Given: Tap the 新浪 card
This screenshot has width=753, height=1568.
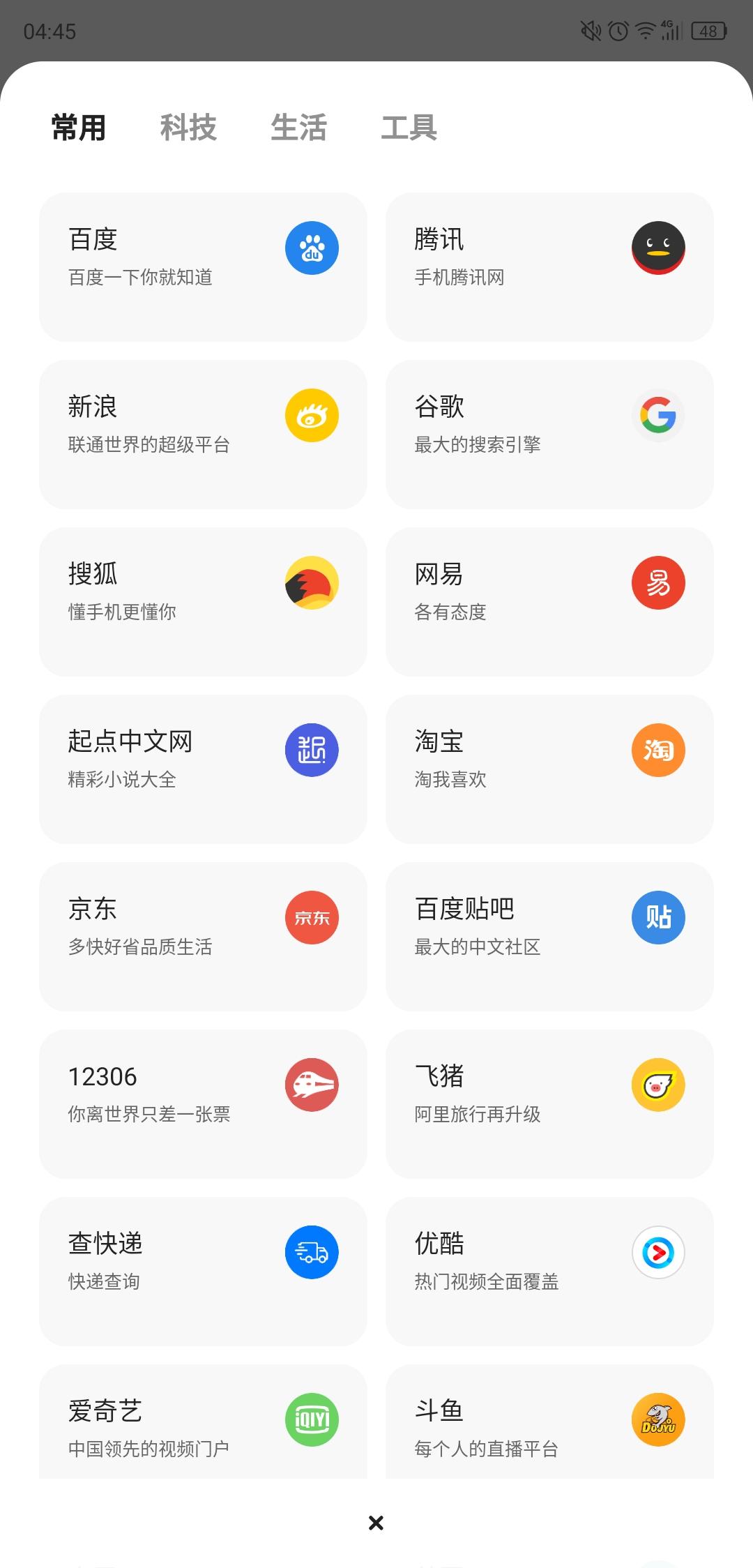Looking at the screenshot, I should pos(203,434).
